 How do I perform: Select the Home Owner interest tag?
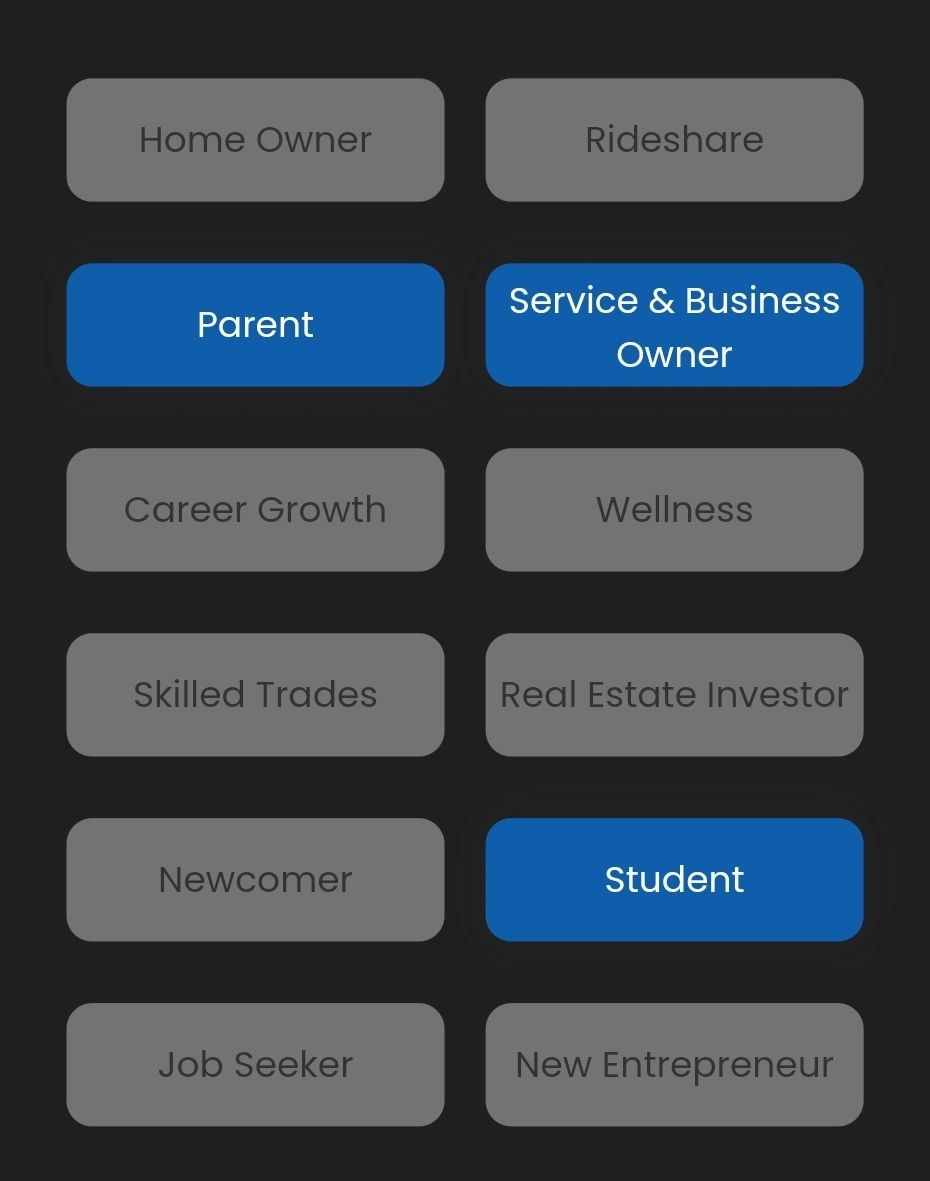[255, 140]
